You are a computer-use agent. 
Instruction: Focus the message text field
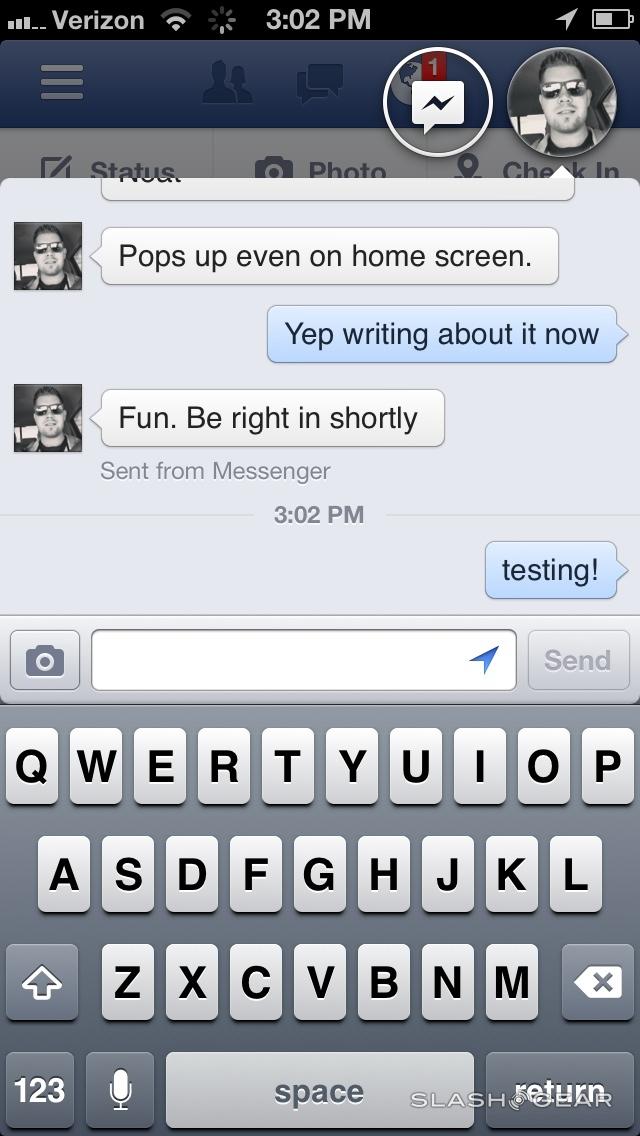point(280,660)
